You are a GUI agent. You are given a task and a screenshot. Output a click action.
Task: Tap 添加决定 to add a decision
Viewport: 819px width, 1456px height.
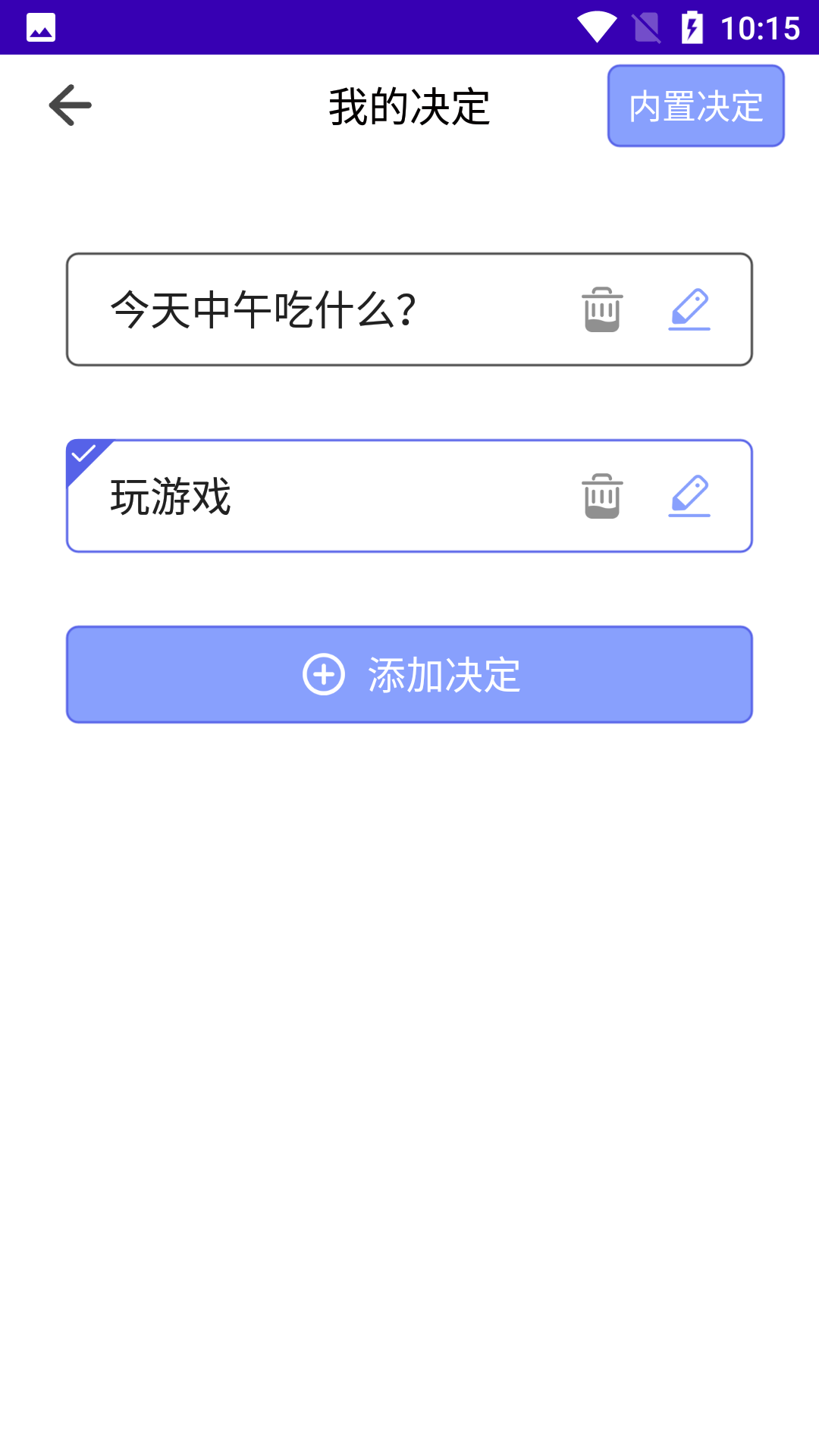tap(409, 673)
